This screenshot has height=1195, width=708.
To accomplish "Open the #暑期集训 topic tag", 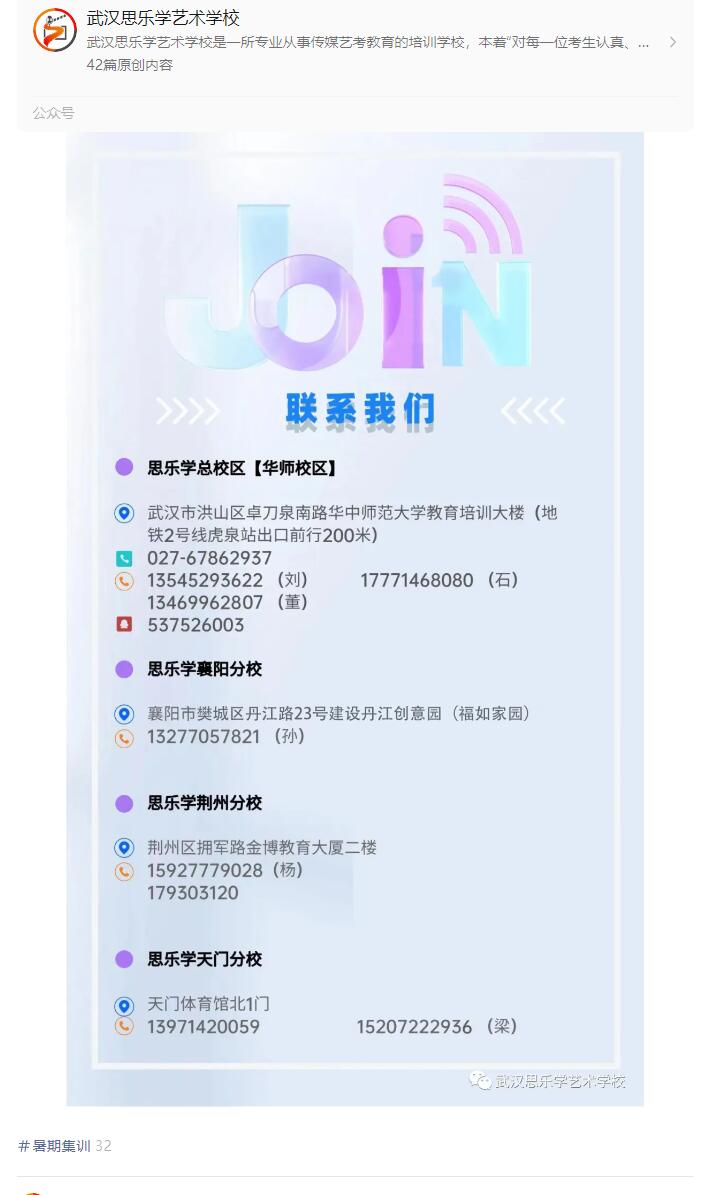I will click(x=55, y=1145).
